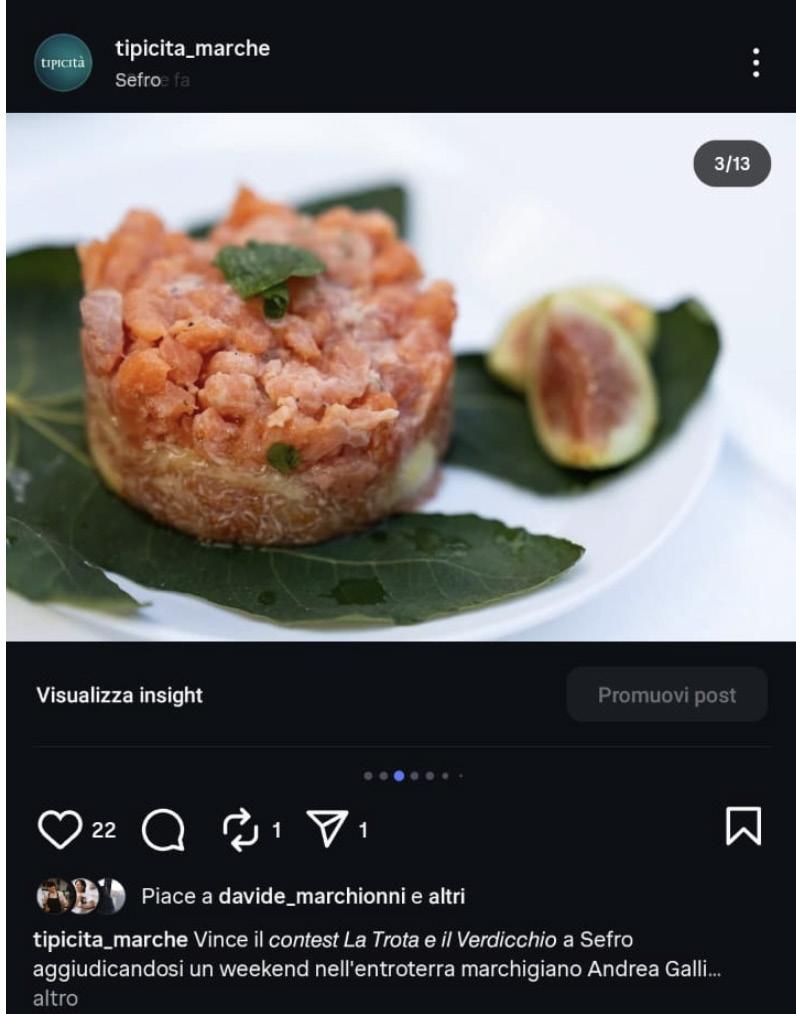Save post with bookmark icon
796x1014 pixels.
coord(742,827)
